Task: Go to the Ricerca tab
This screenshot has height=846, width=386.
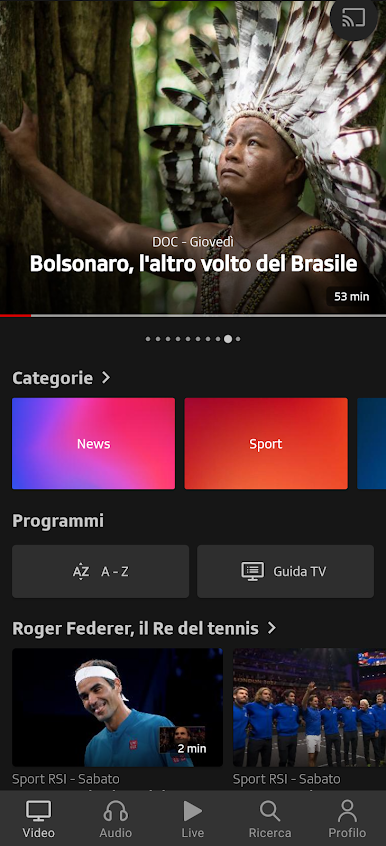Action: click(x=270, y=819)
